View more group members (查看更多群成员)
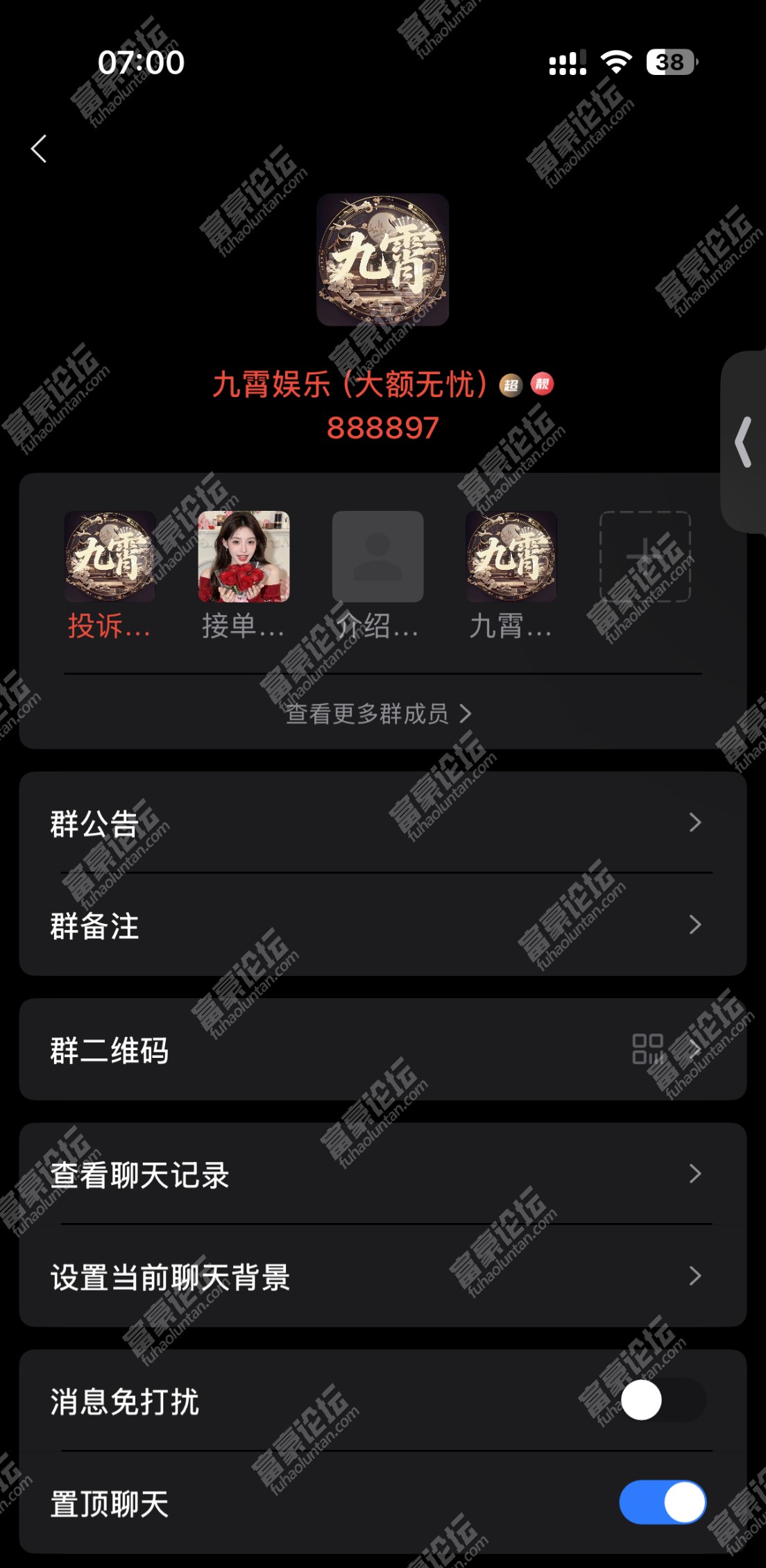The width and height of the screenshot is (766, 1568). coord(379,714)
